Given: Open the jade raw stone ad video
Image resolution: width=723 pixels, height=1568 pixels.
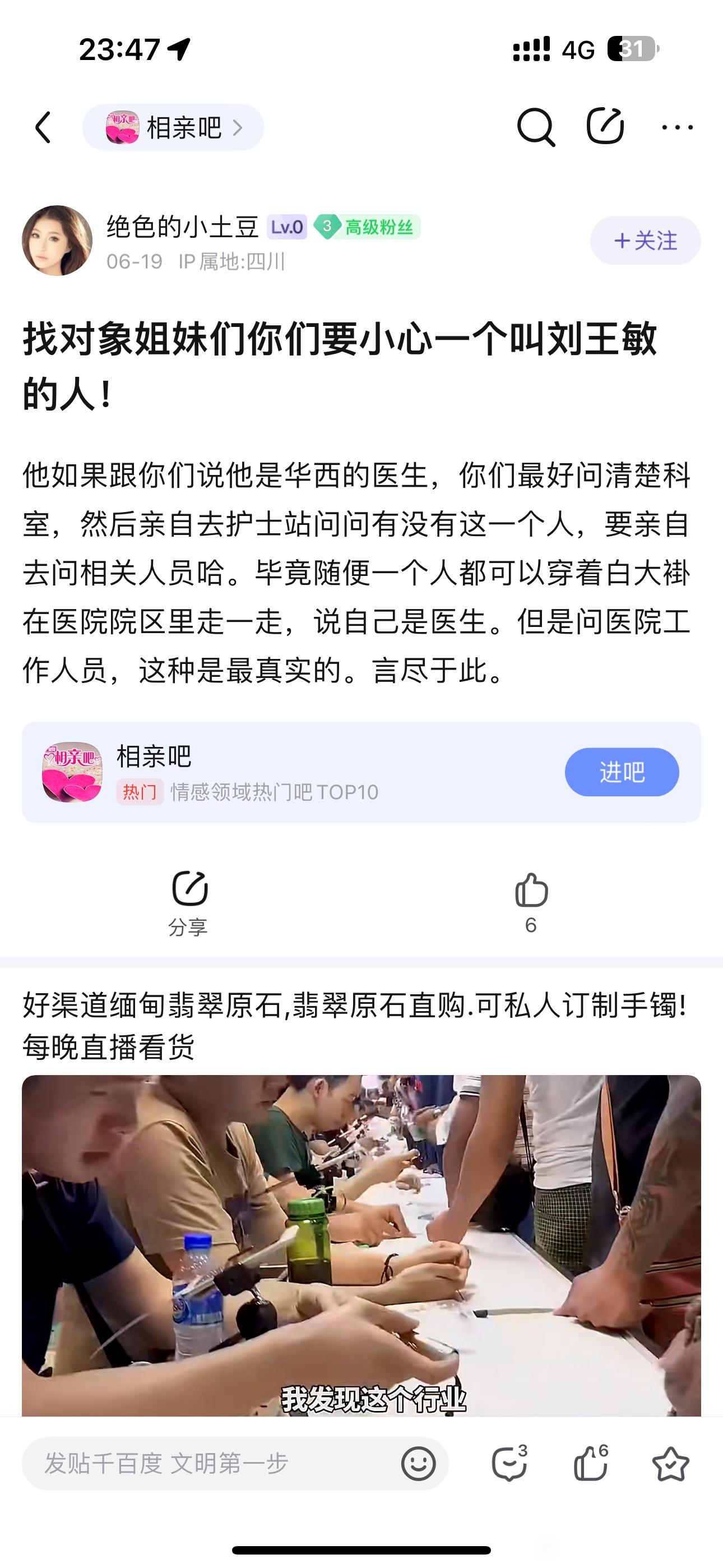Looking at the screenshot, I should (x=361, y=1246).
